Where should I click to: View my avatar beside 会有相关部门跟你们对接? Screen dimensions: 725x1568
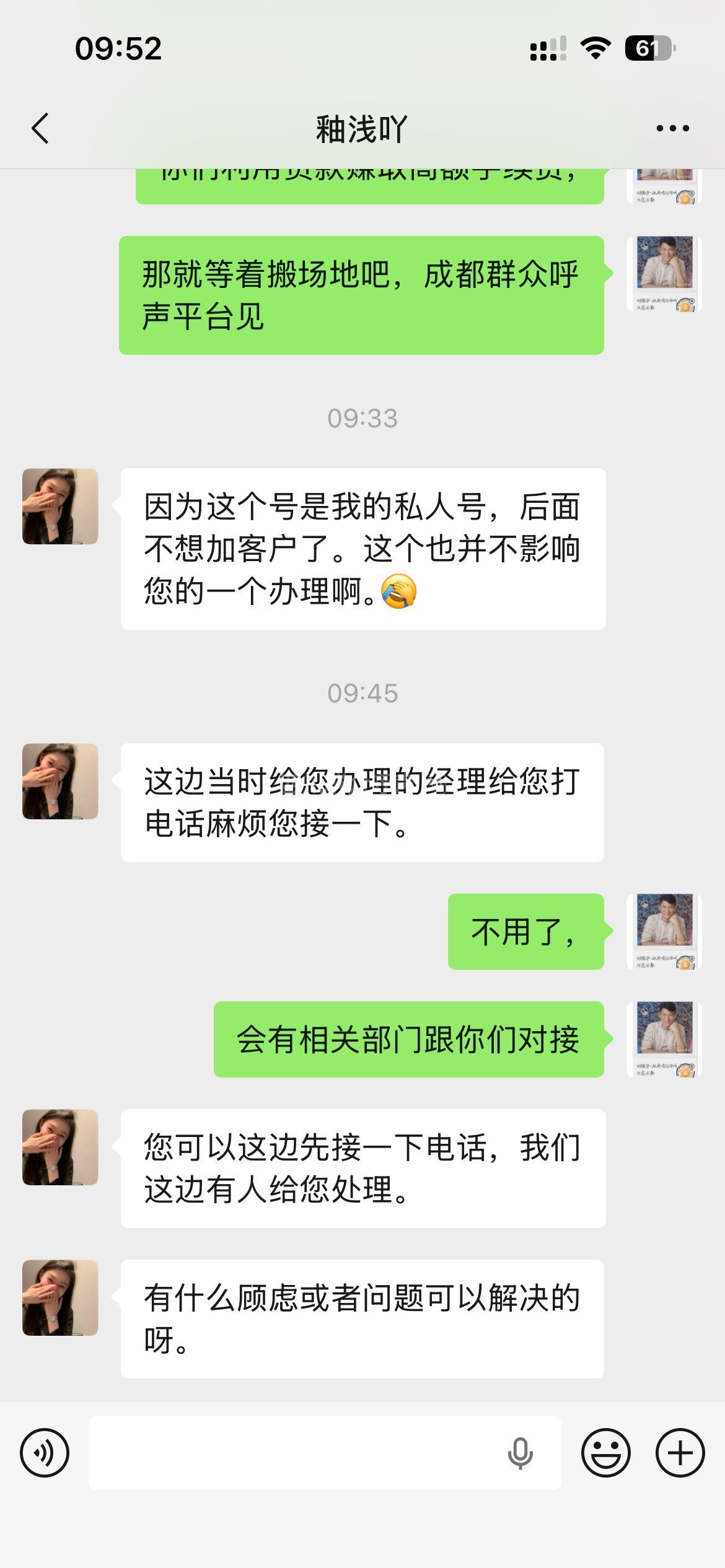[664, 1039]
